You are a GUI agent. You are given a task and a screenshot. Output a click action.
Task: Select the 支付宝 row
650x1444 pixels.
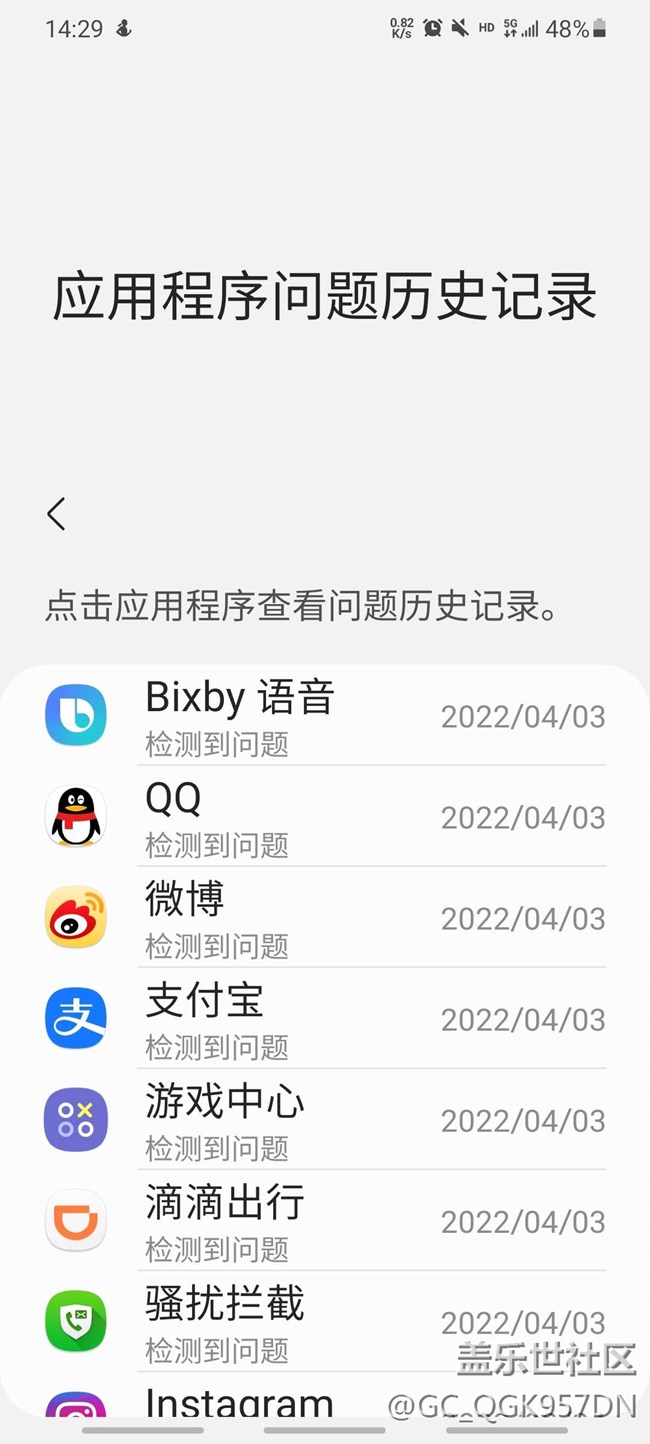click(325, 1019)
